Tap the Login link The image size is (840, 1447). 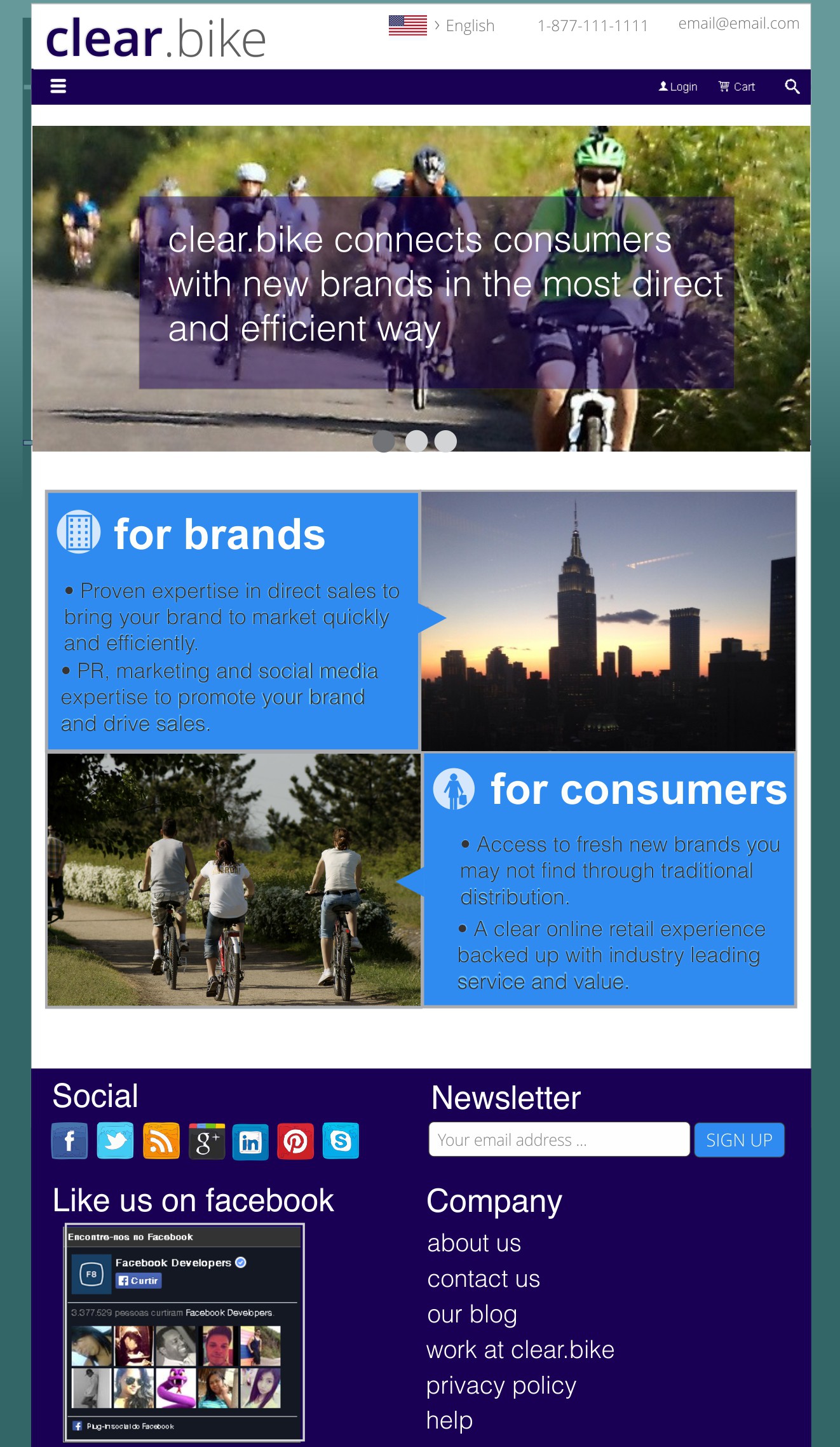coord(678,87)
